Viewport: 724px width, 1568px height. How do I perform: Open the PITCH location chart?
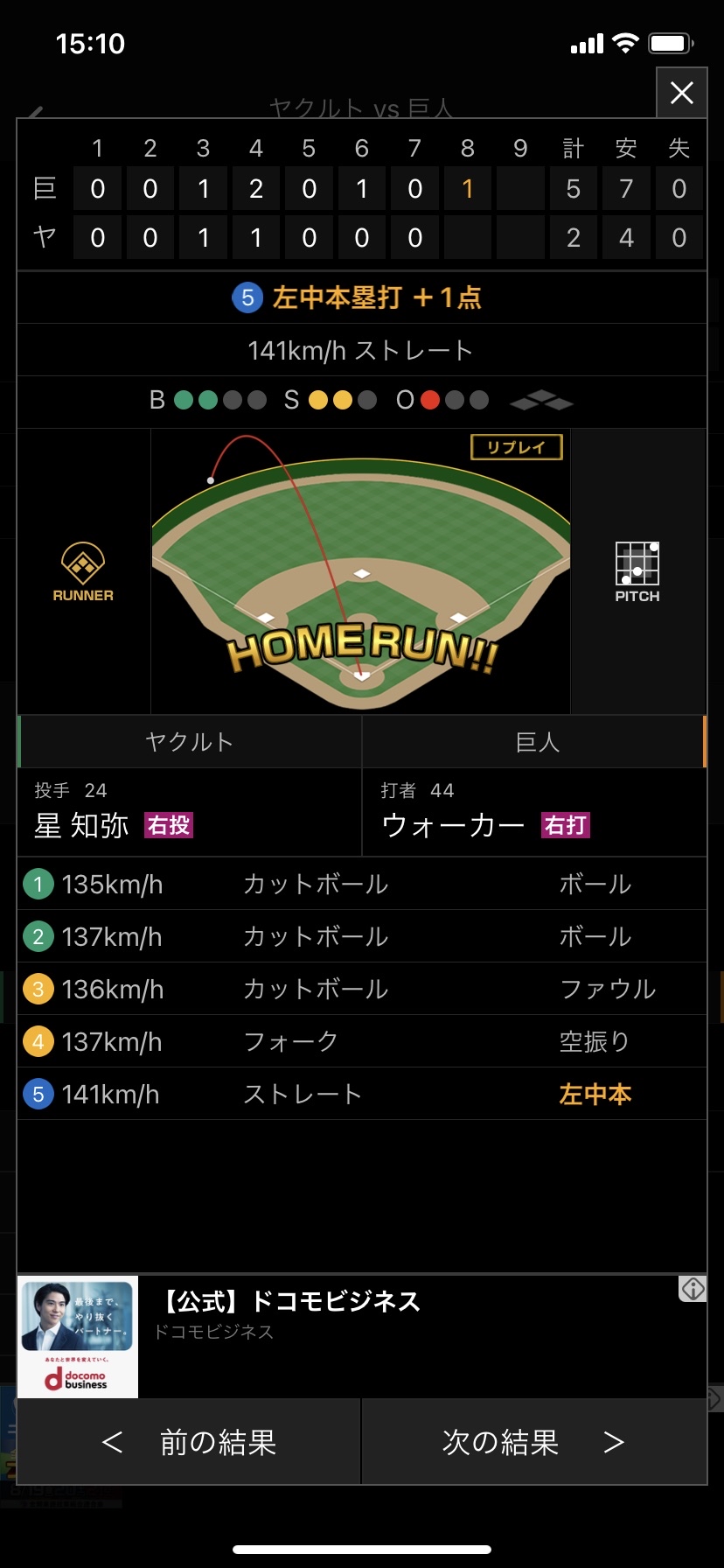pyautogui.click(x=637, y=572)
